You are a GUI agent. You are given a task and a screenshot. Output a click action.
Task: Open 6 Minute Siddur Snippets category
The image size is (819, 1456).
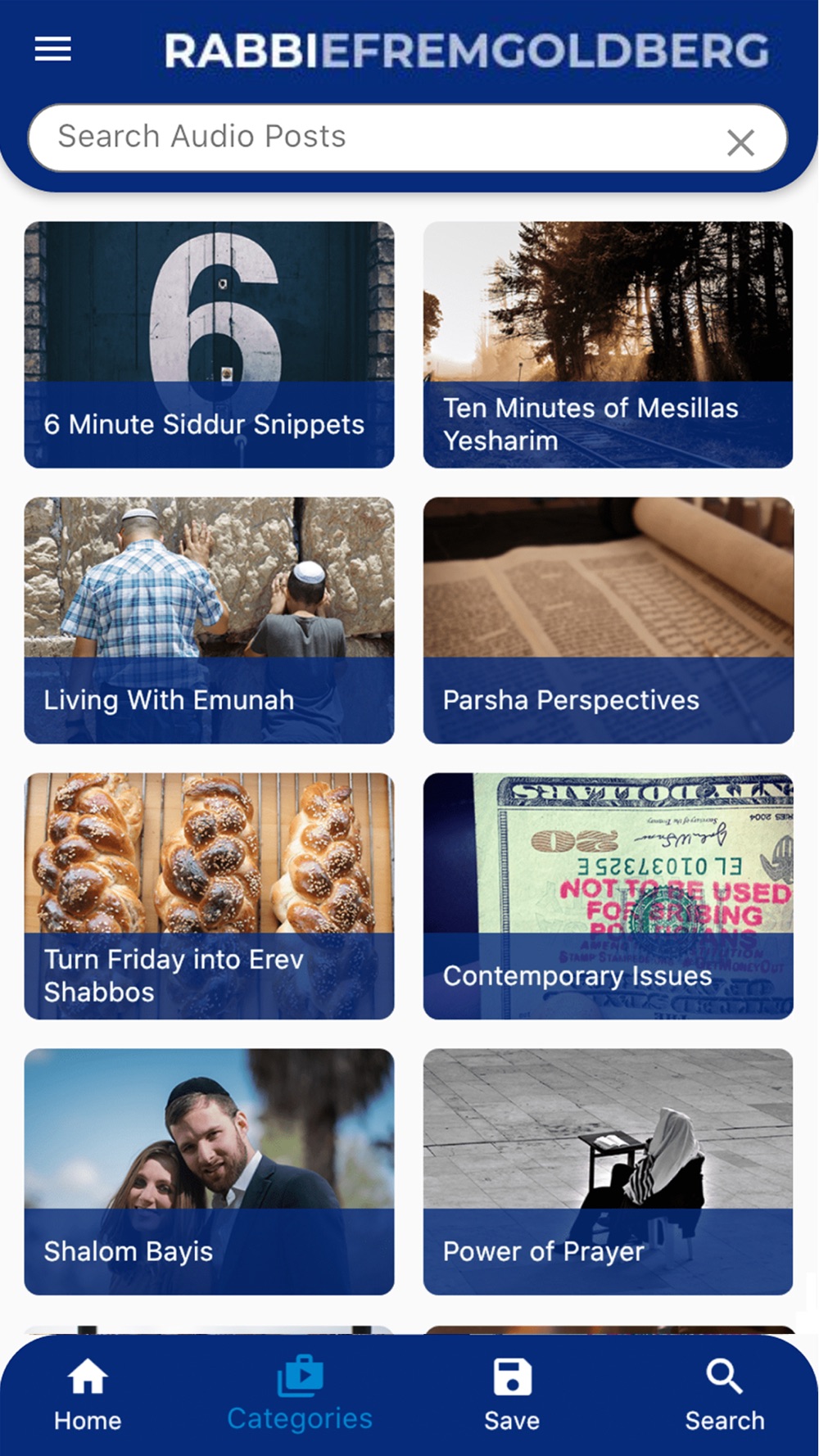pos(209,345)
